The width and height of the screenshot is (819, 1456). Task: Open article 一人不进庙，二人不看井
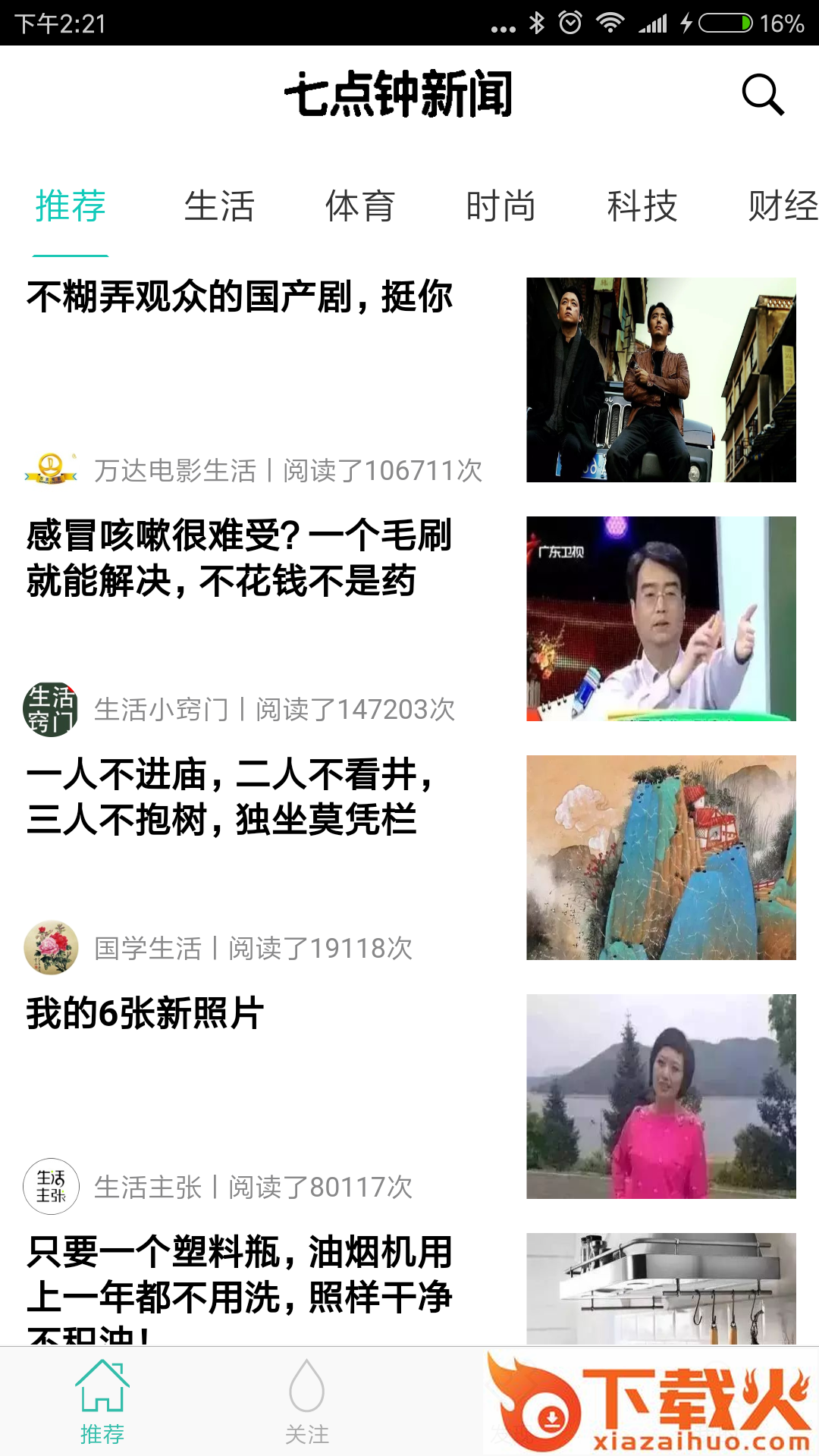[231, 797]
